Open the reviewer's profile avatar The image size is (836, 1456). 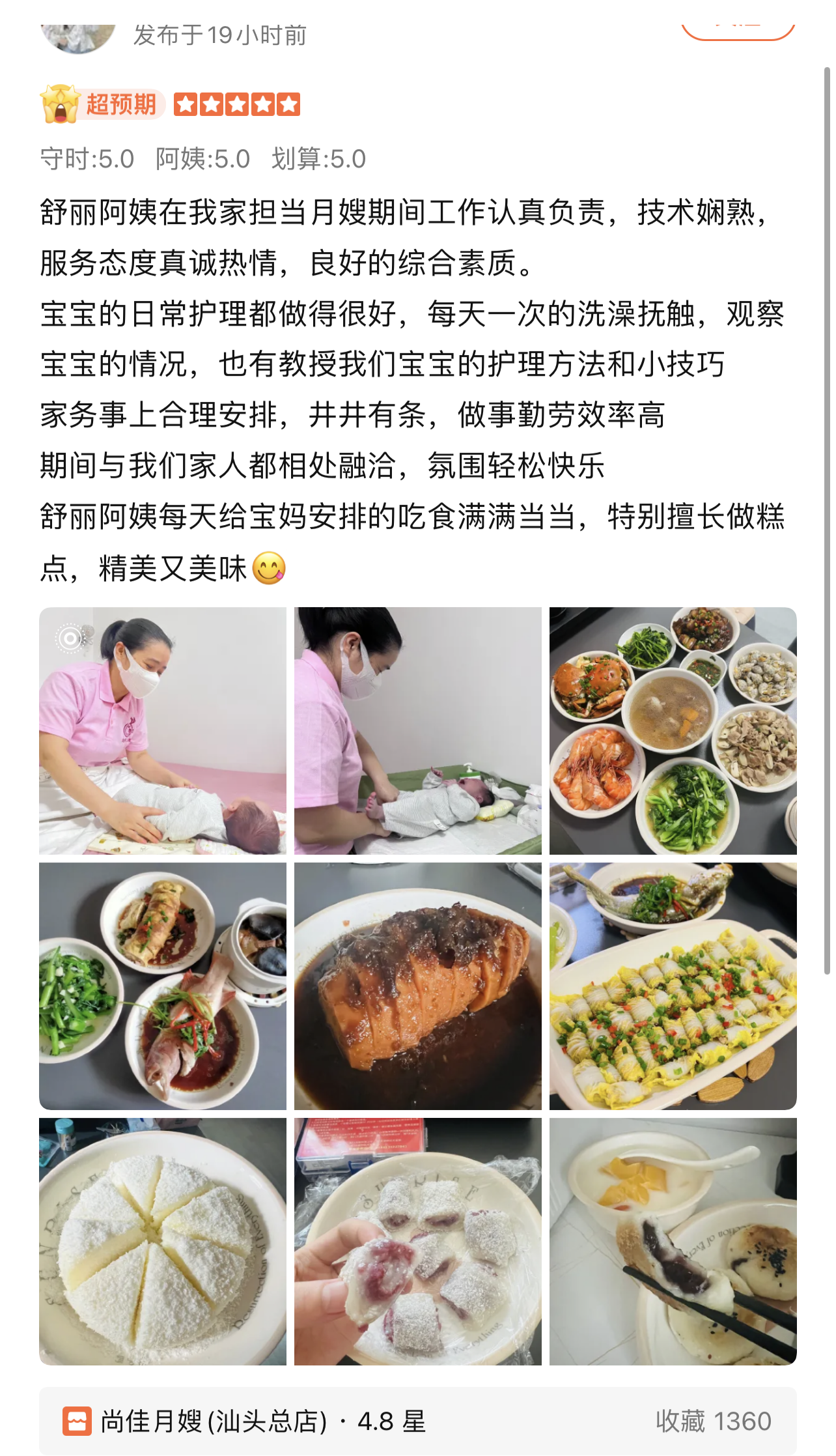[x=78, y=36]
